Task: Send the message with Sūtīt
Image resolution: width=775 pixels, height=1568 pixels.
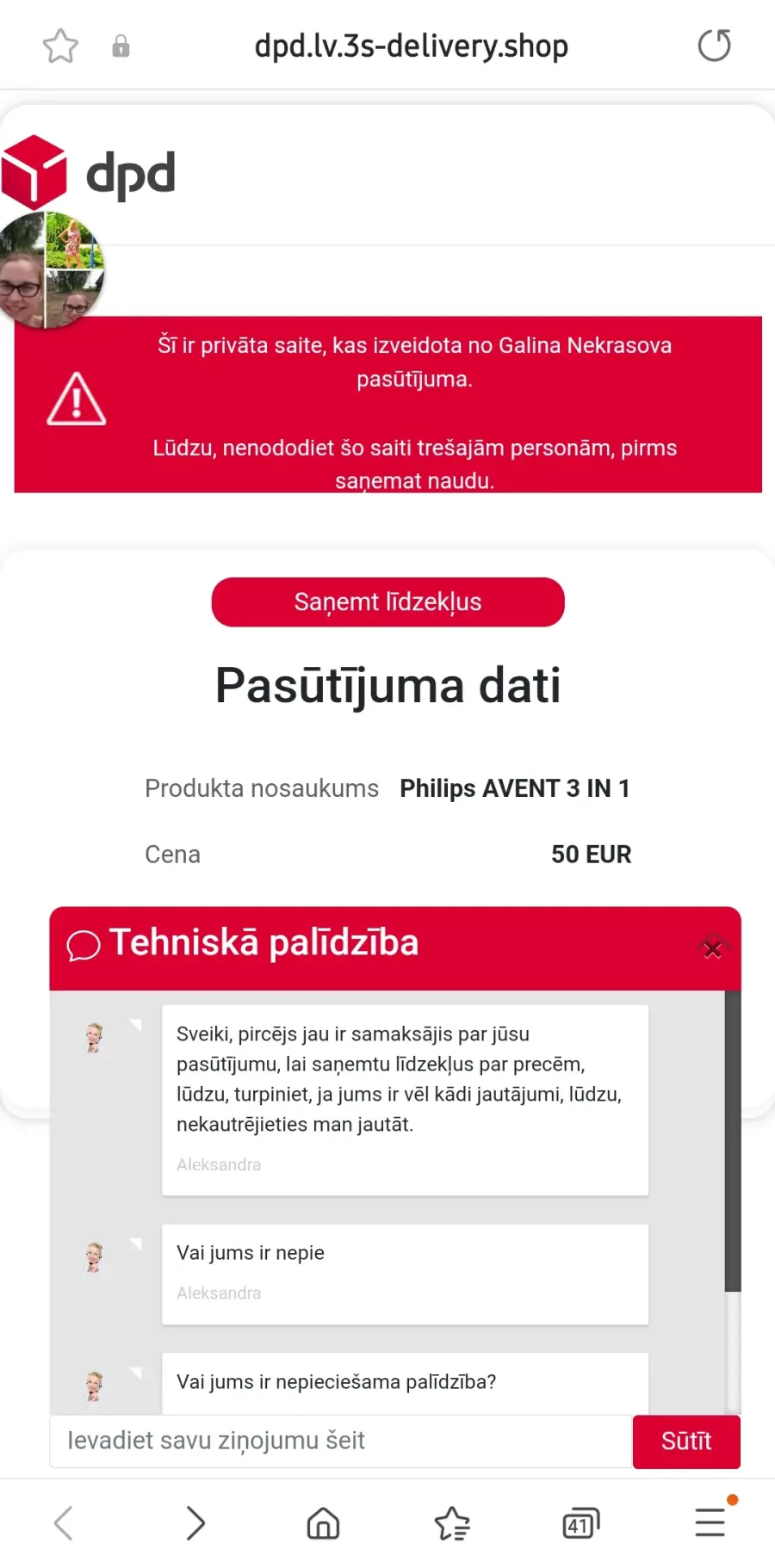Action: coord(686,1441)
